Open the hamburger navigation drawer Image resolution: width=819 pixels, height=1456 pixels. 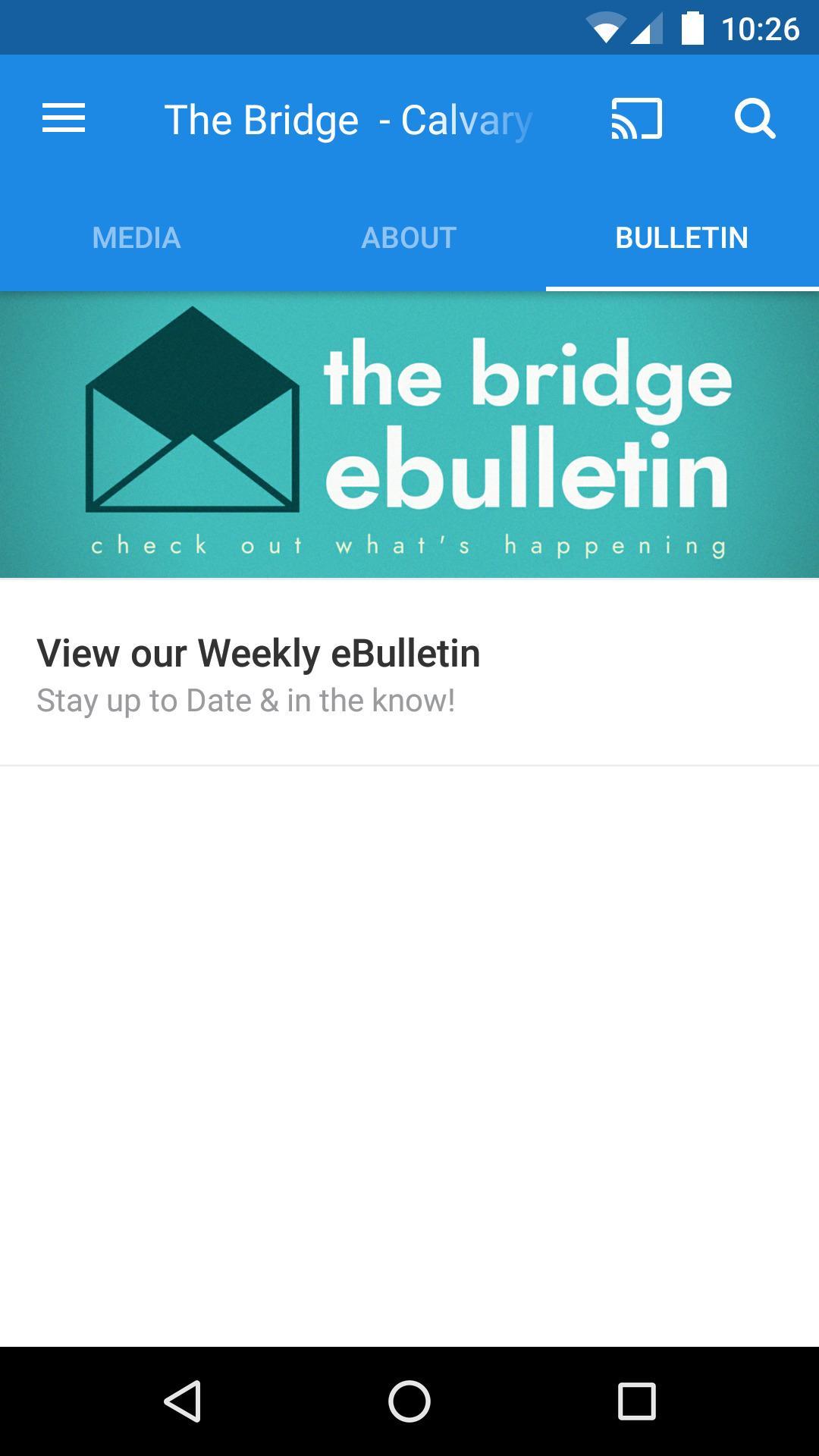click(x=64, y=119)
